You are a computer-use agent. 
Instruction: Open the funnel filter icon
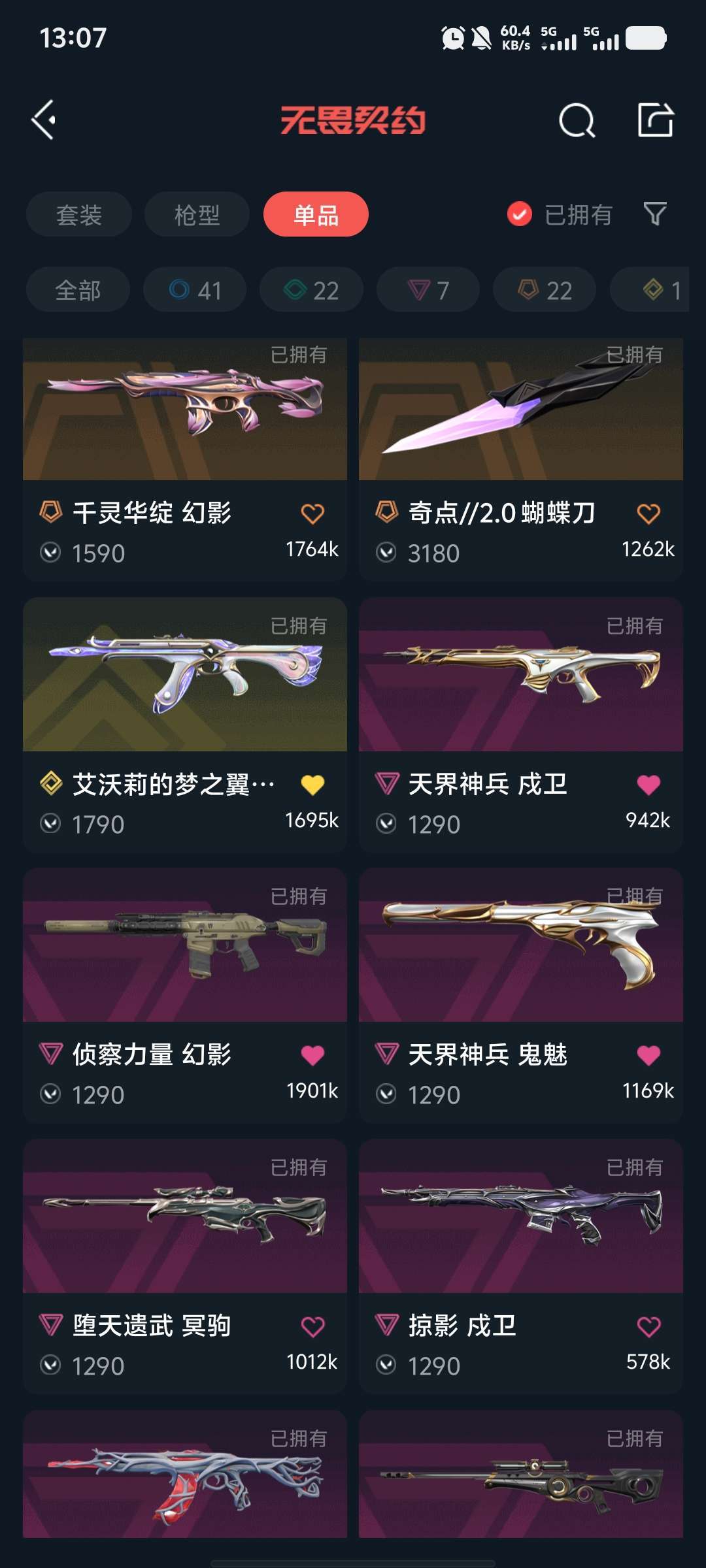654,214
